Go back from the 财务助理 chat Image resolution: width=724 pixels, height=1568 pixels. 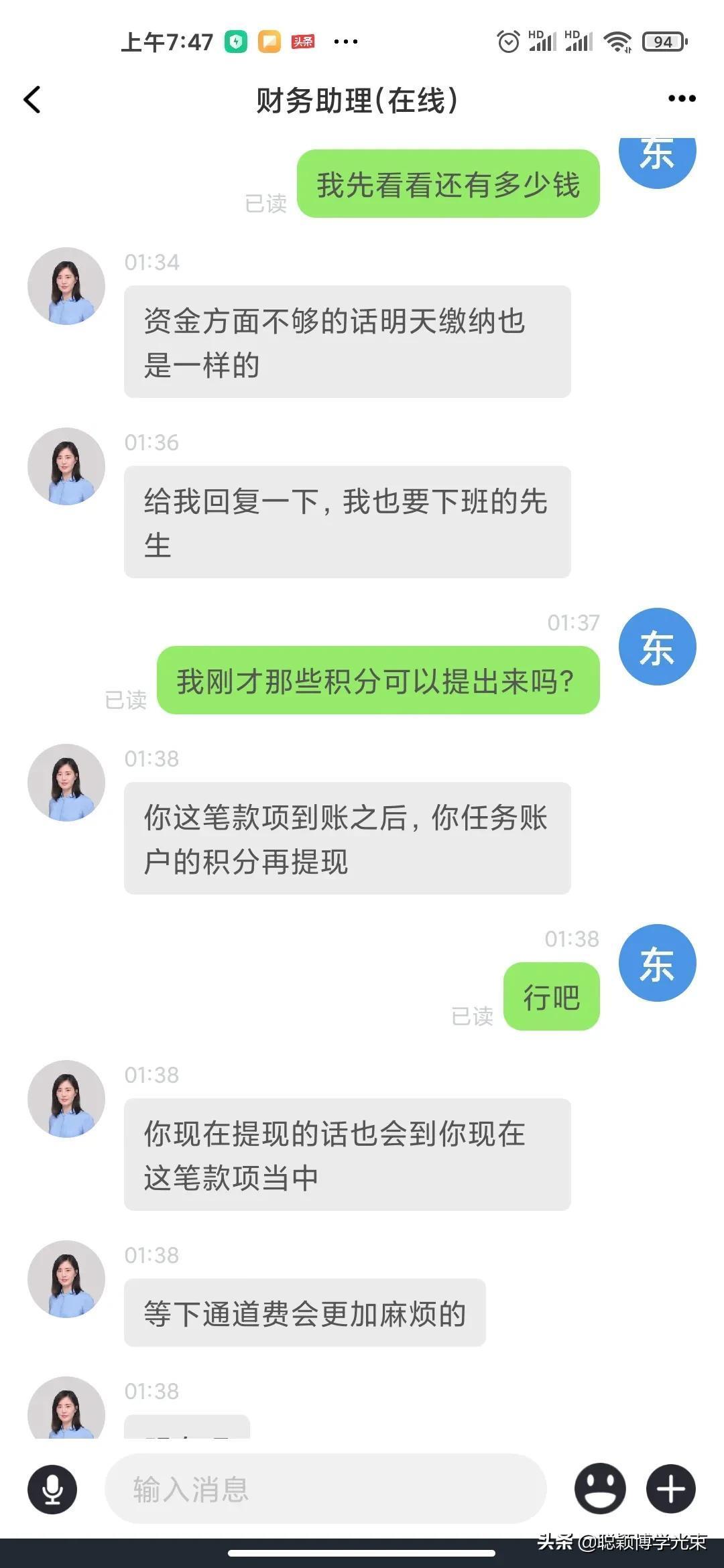pos(32,100)
